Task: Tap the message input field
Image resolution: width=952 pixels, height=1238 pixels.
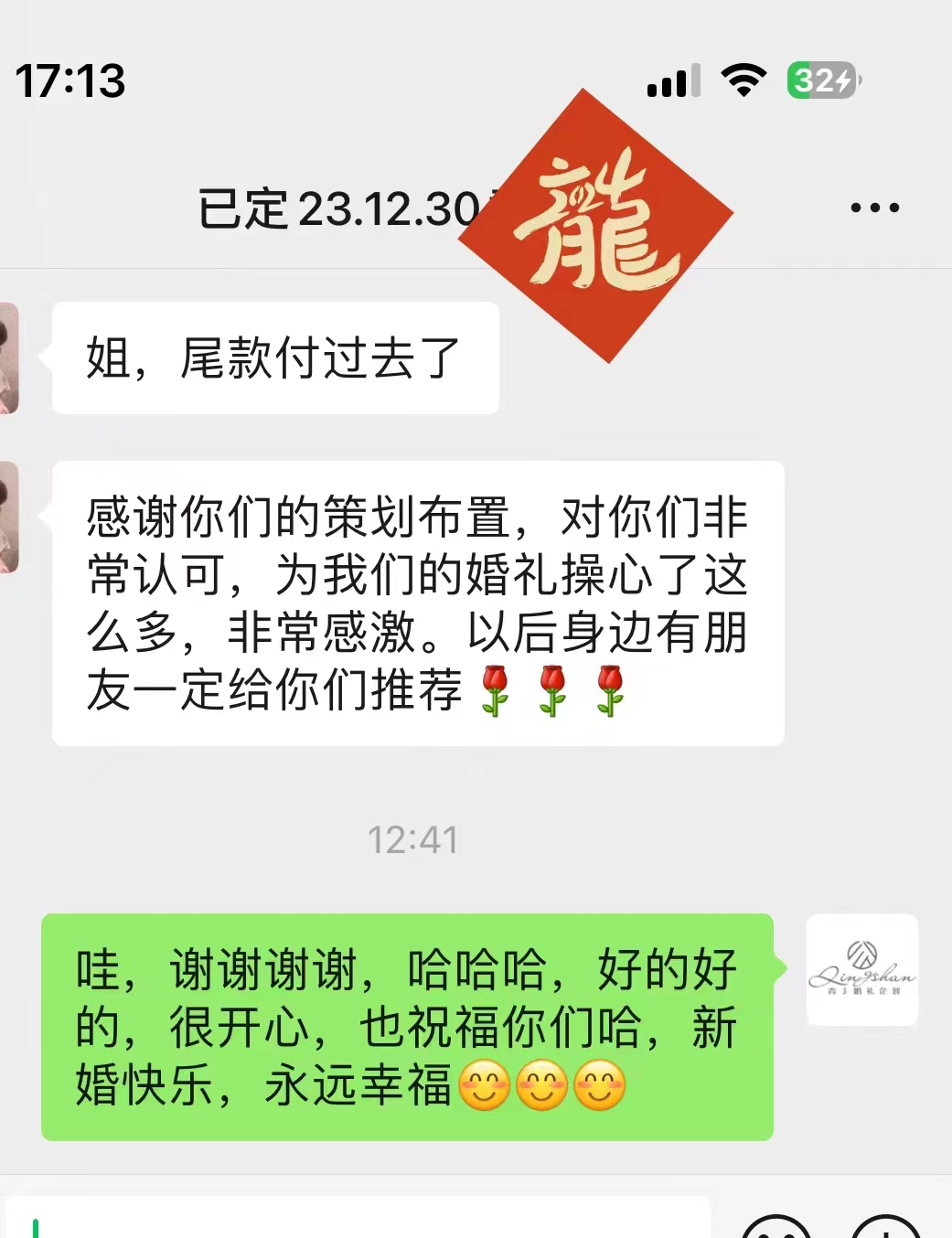Action: 357,1221
